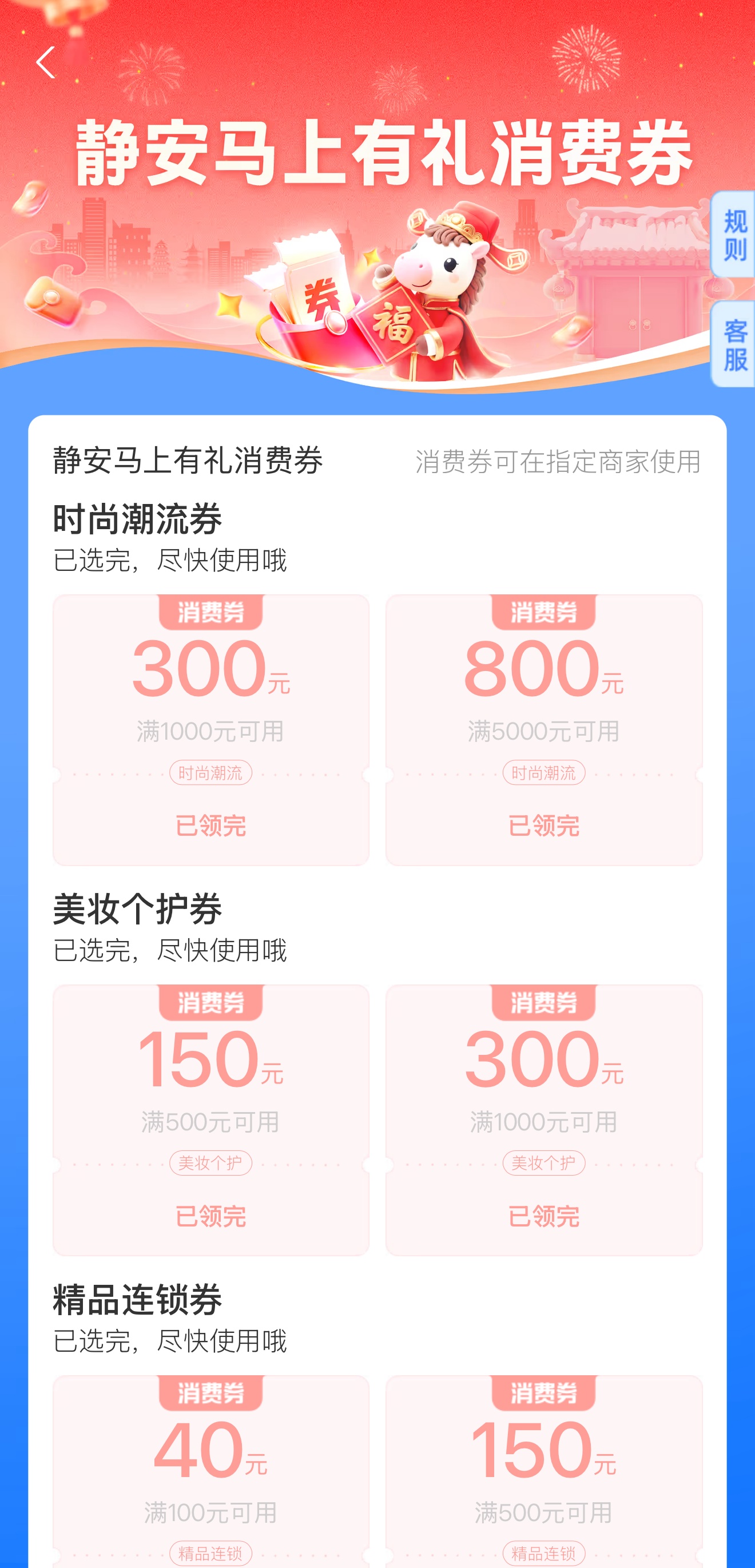Tap the 300元 美妆个护 coupon card
755x1568 pixels.
[543, 1120]
